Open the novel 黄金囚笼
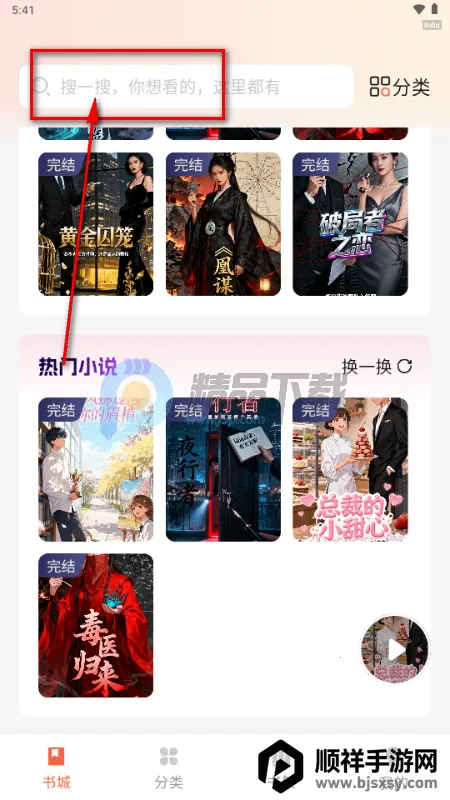Screen dimensions: 450x800 click(96, 224)
